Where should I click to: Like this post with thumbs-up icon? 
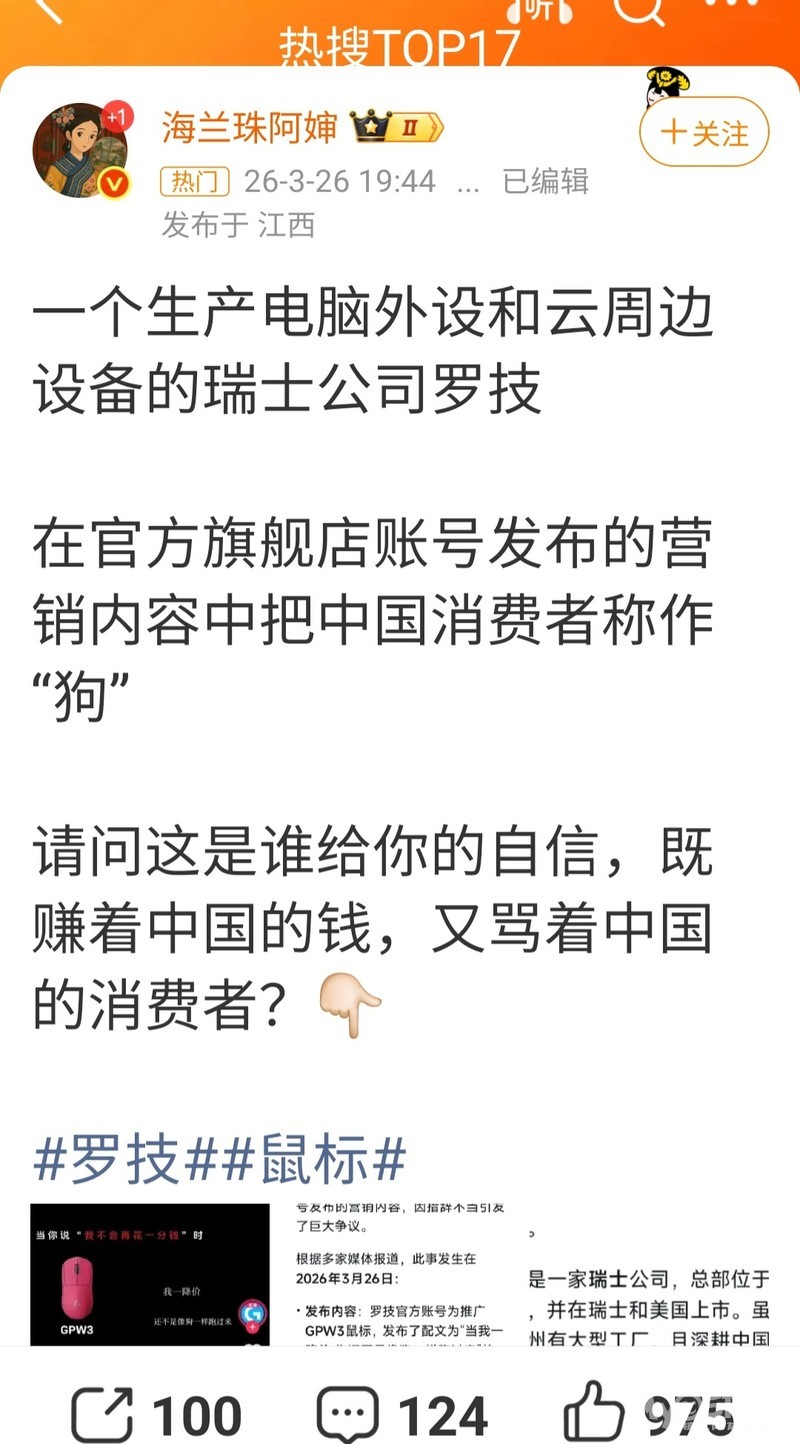tap(650, 1415)
